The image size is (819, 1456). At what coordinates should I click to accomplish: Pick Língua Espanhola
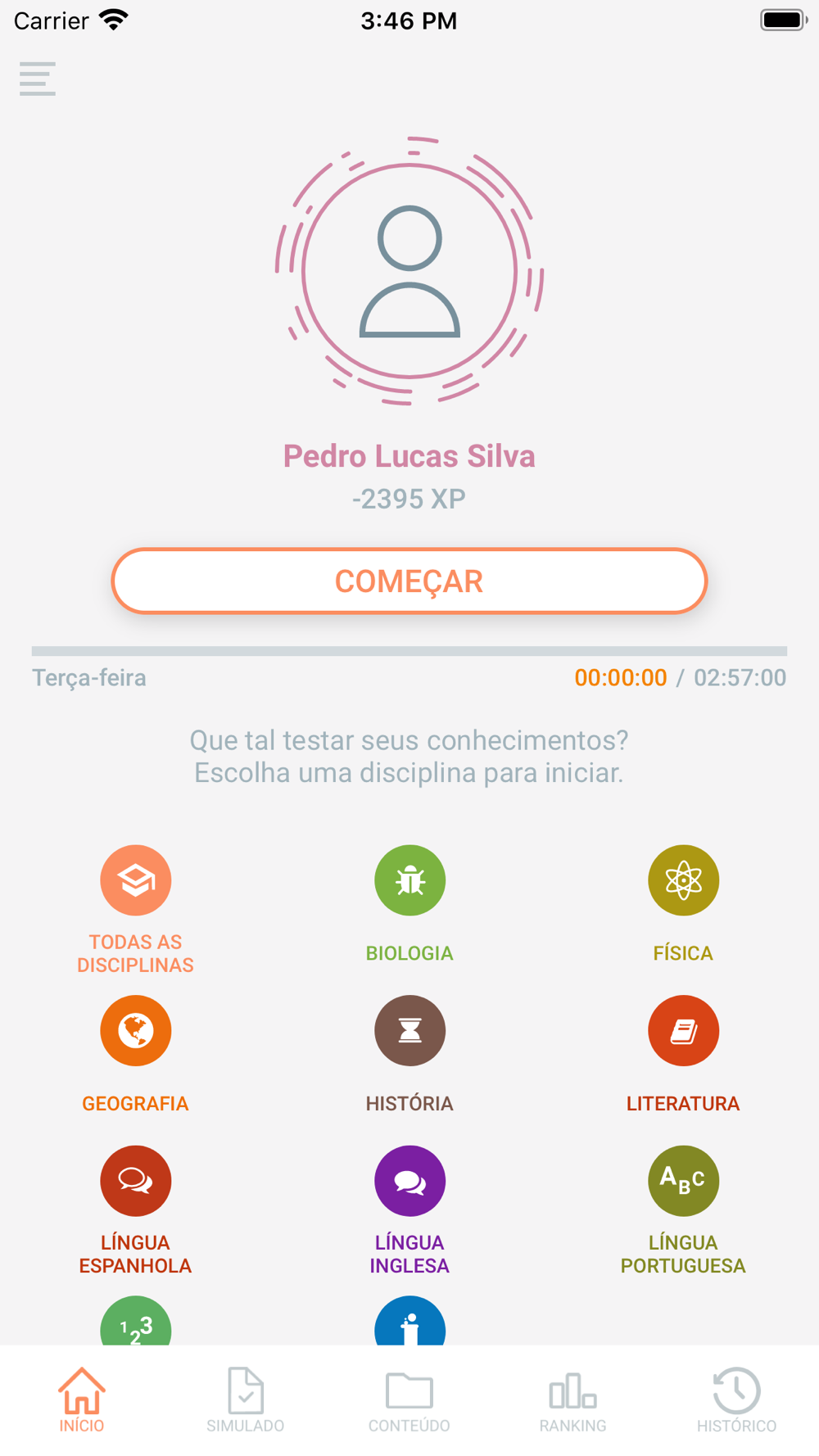click(x=136, y=1181)
